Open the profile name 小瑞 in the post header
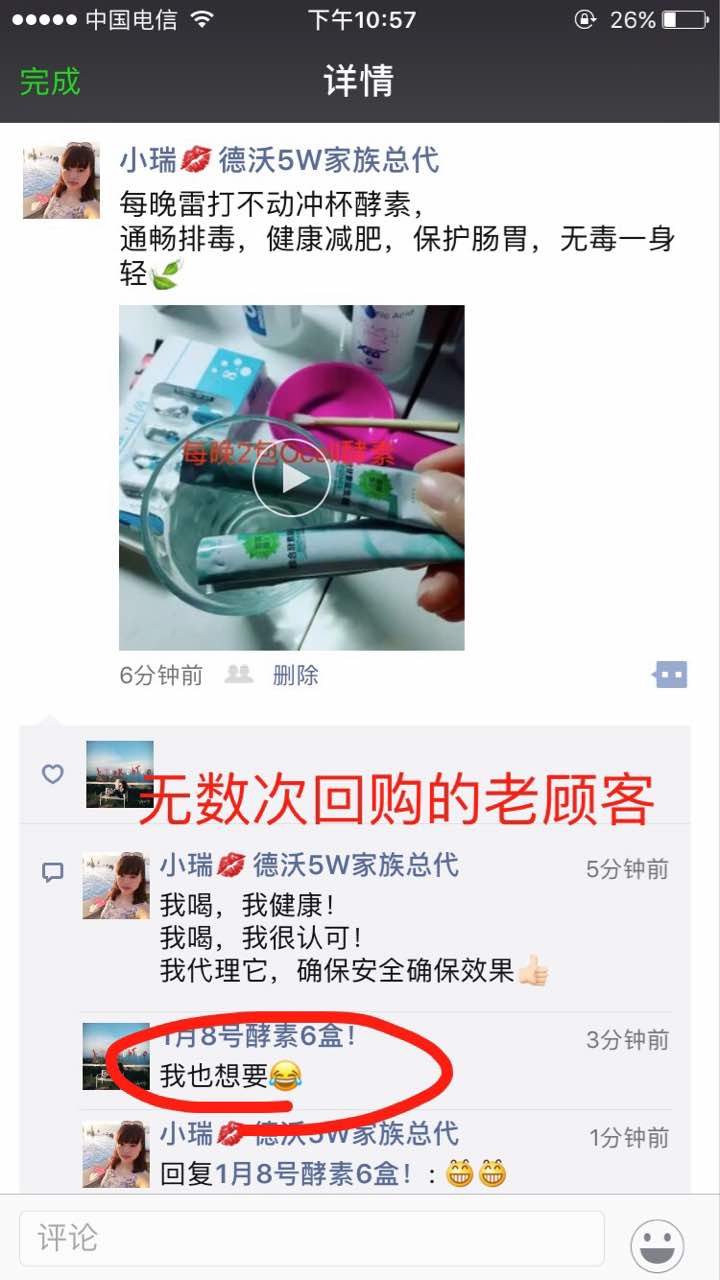Screen dimensions: 720x1280 279,160
